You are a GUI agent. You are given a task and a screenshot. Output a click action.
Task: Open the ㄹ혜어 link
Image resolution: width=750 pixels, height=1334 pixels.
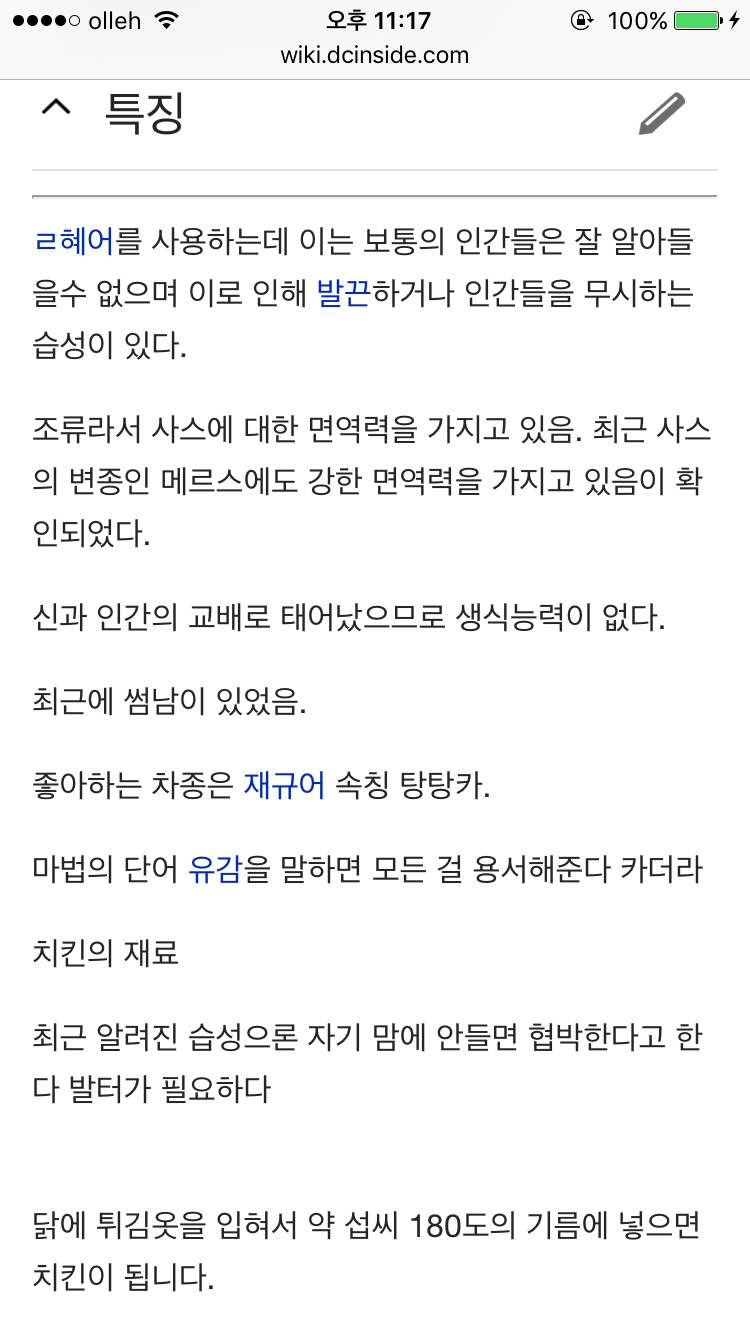point(74,241)
